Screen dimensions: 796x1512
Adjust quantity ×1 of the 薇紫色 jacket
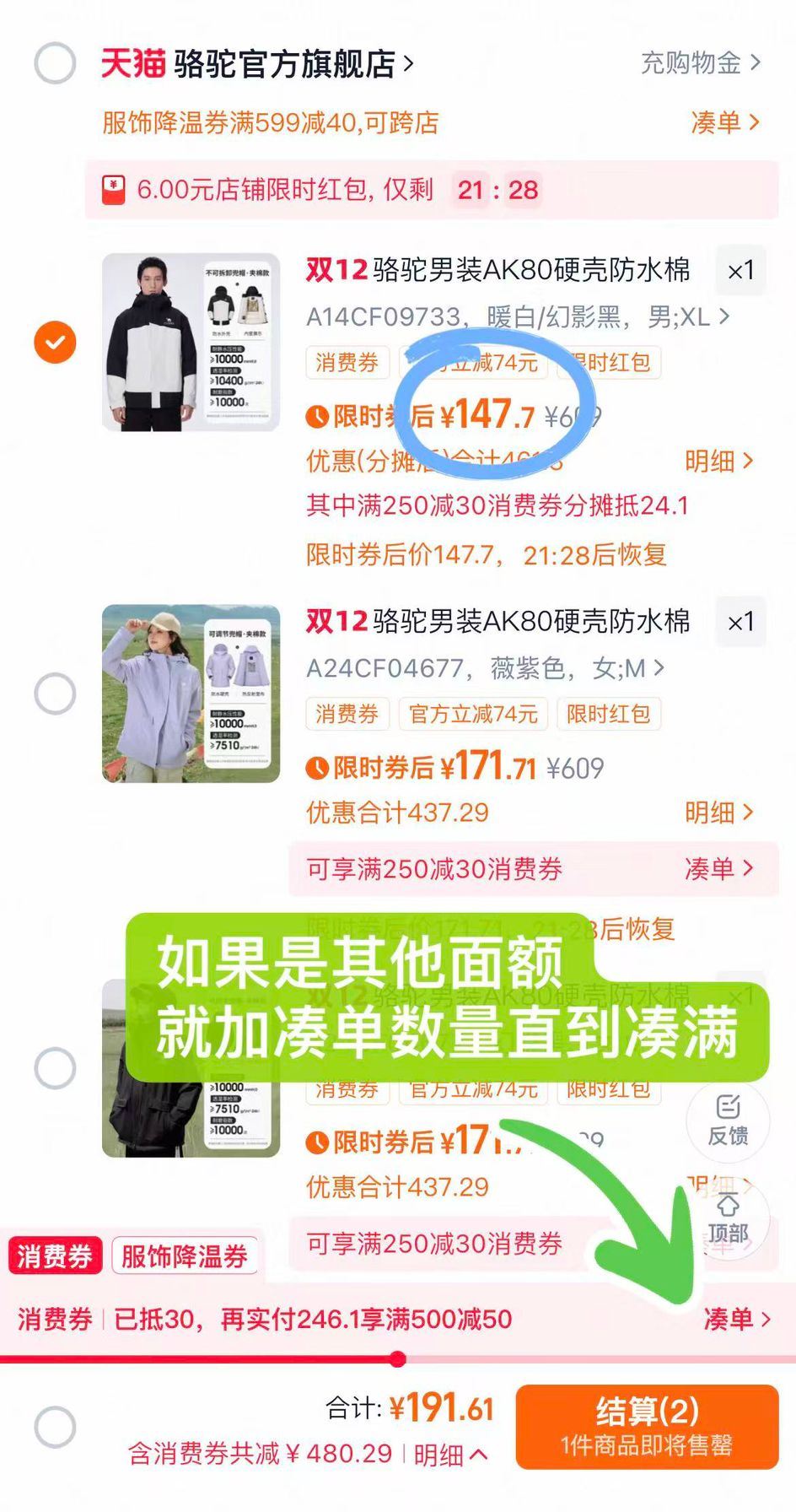coord(740,622)
